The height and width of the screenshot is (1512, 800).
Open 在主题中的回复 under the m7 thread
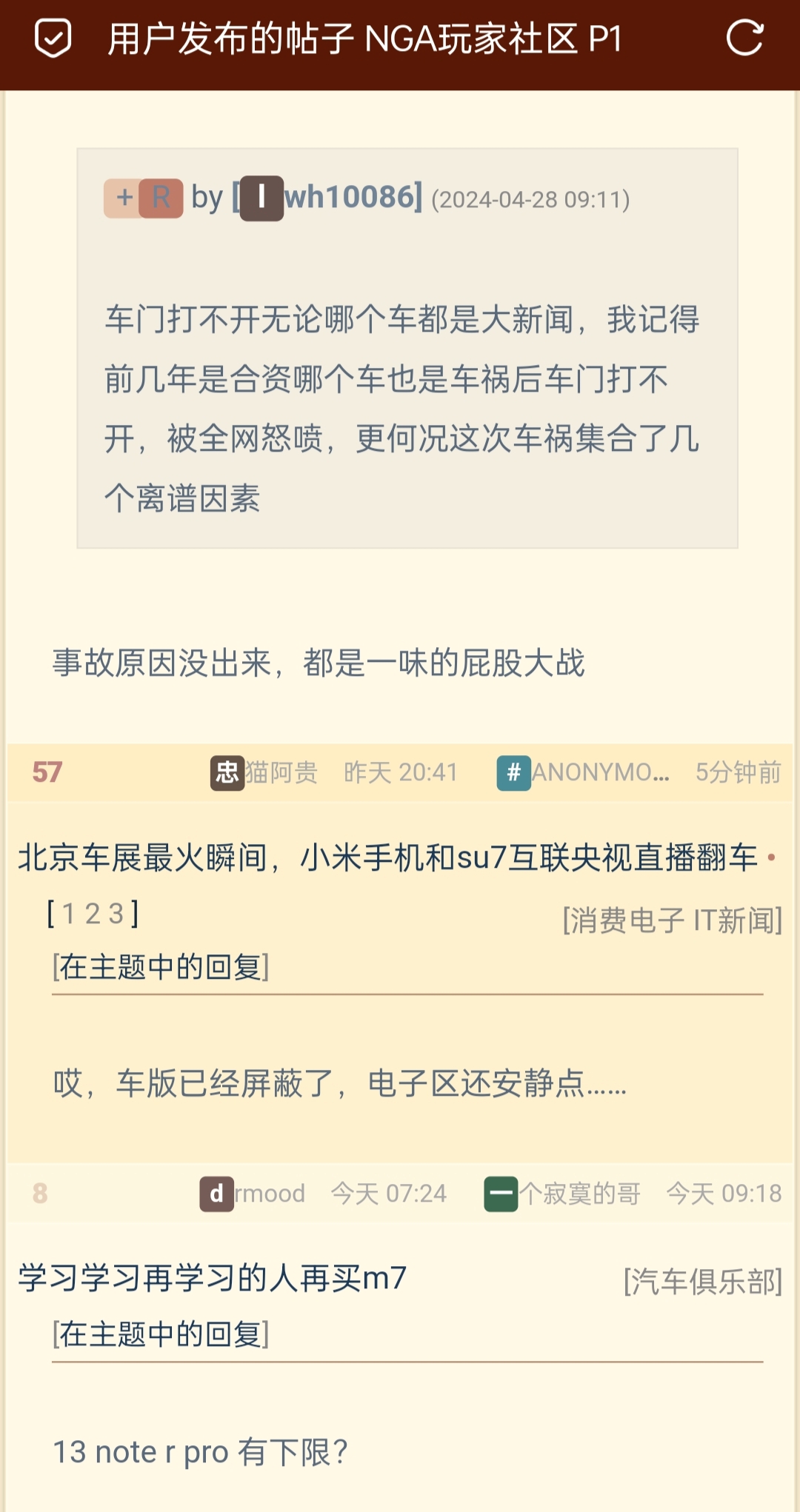pos(161,1334)
